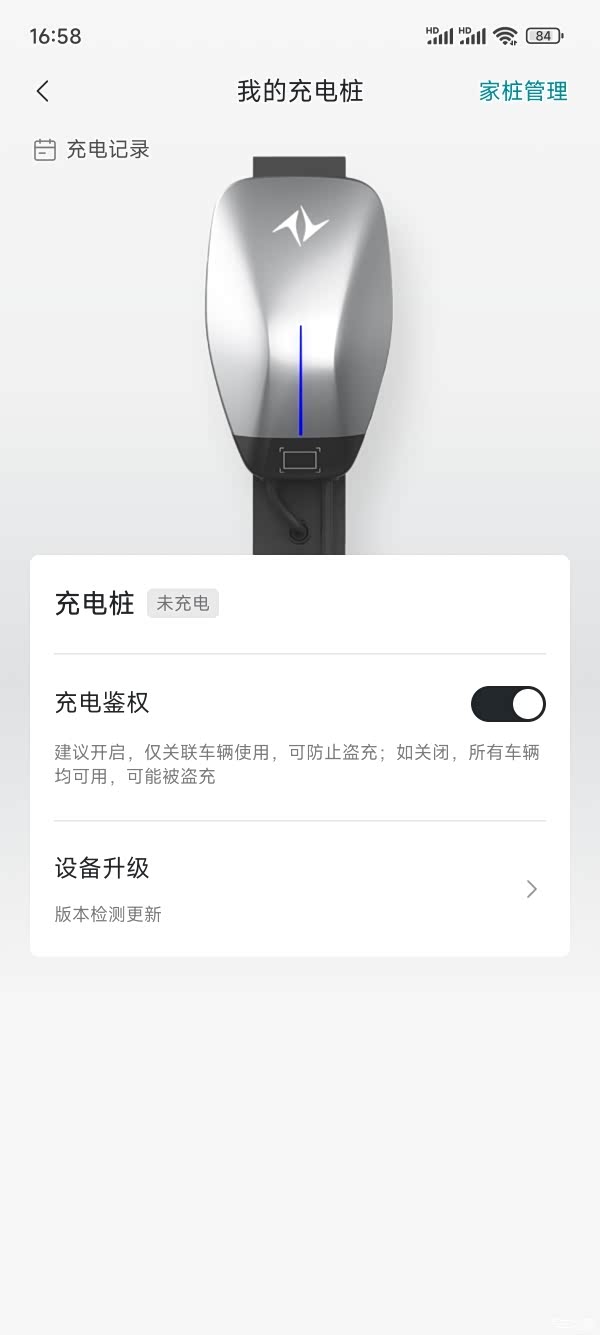The image size is (600, 1335).
Task: Disable the 充电鉴权 switch
Action: [508, 704]
